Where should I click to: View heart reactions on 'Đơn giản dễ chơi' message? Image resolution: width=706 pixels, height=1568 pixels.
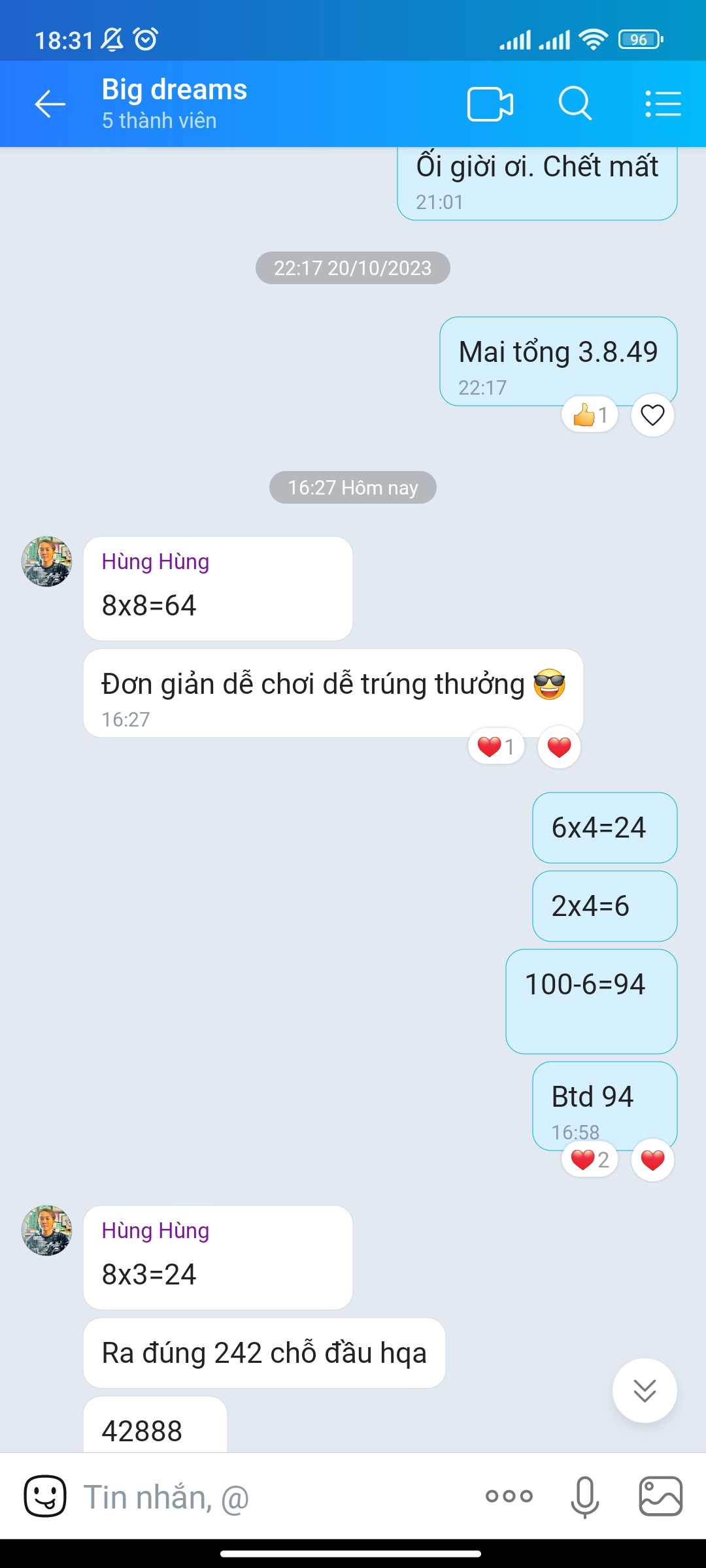(496, 747)
